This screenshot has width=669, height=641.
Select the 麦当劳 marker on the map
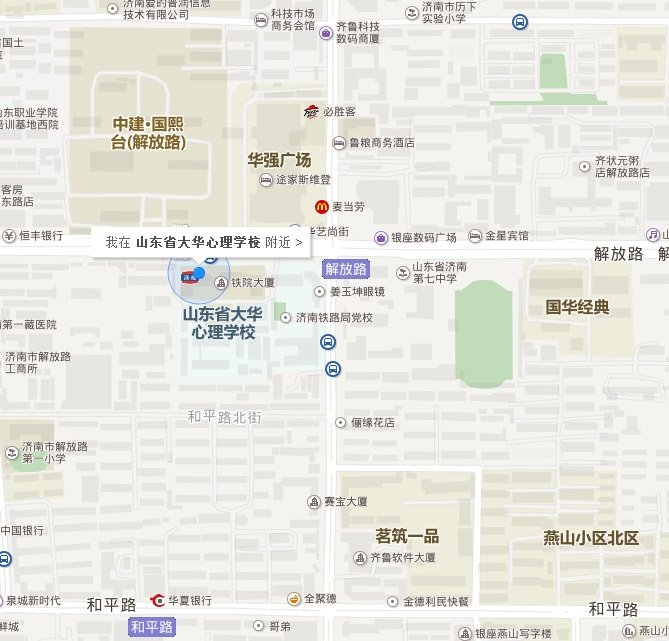(322, 207)
